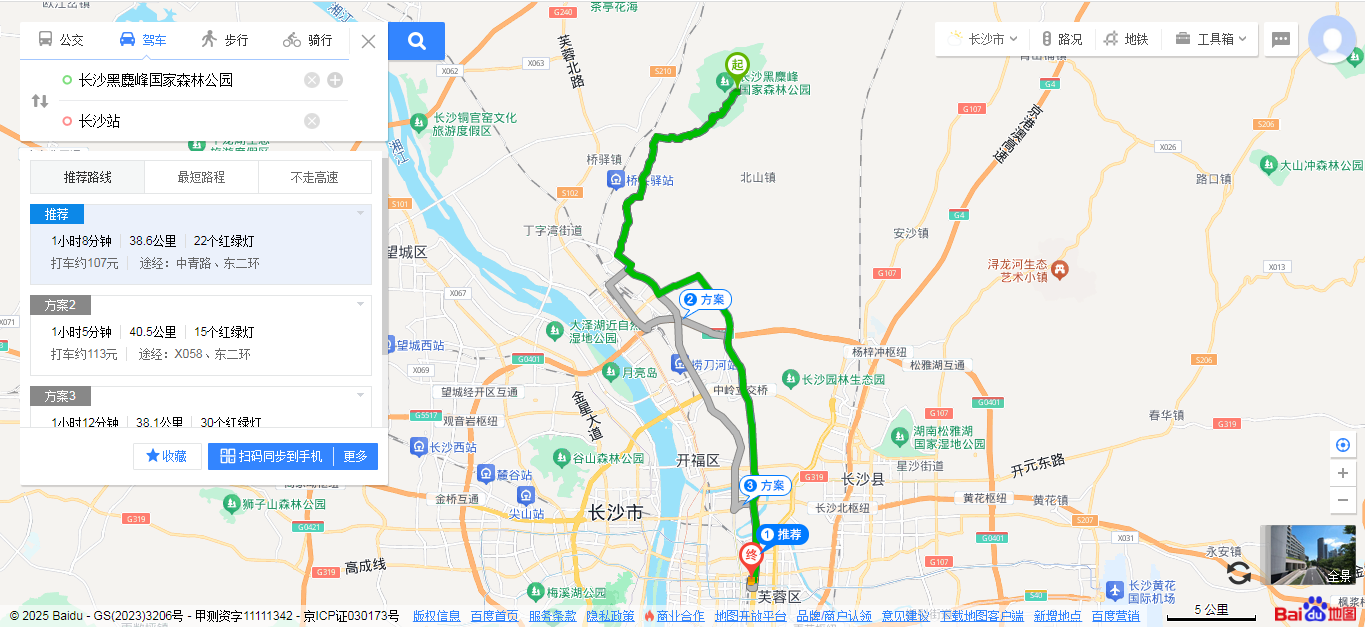Show the 地铁 subway map
Viewport: 1365px width, 627px height.
[1126, 39]
